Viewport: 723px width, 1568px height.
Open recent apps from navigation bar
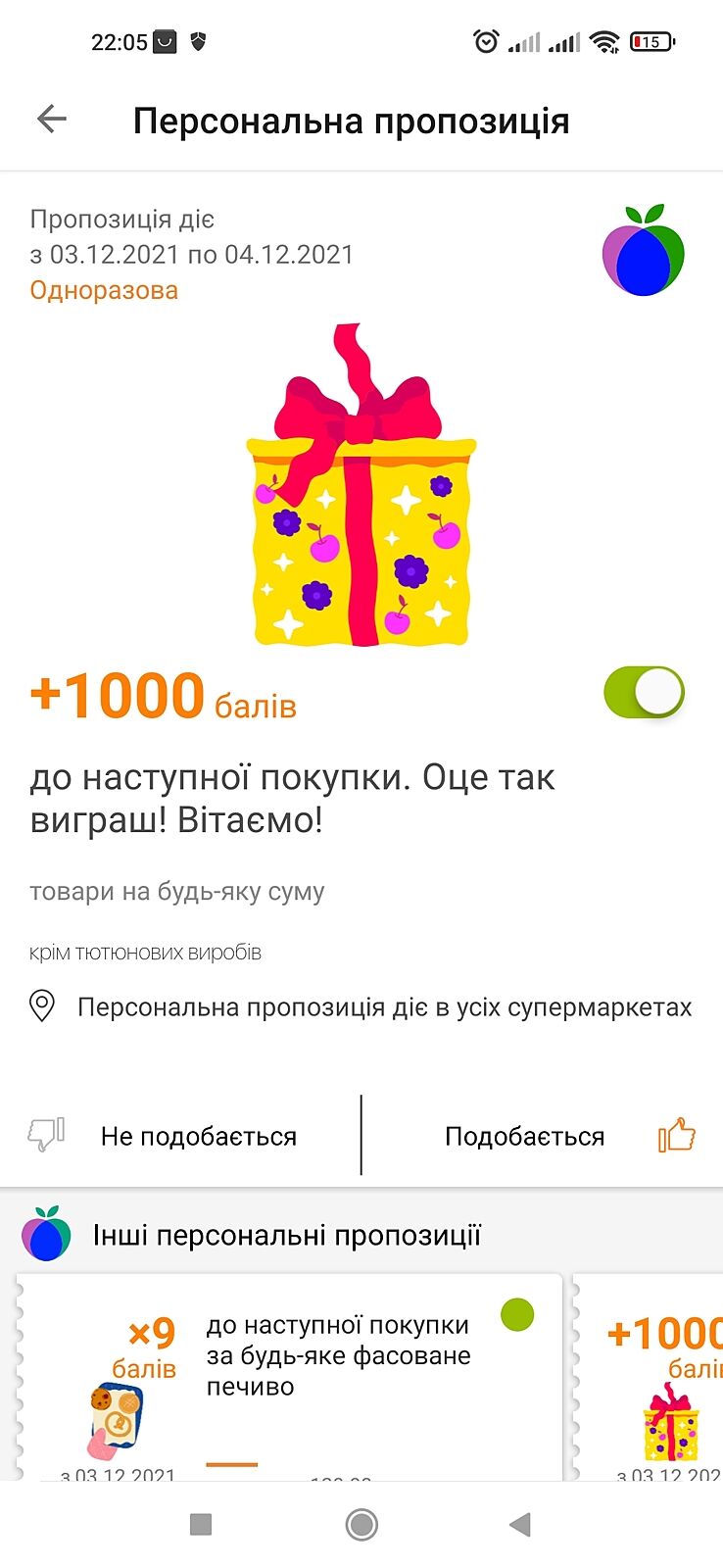click(x=201, y=1524)
